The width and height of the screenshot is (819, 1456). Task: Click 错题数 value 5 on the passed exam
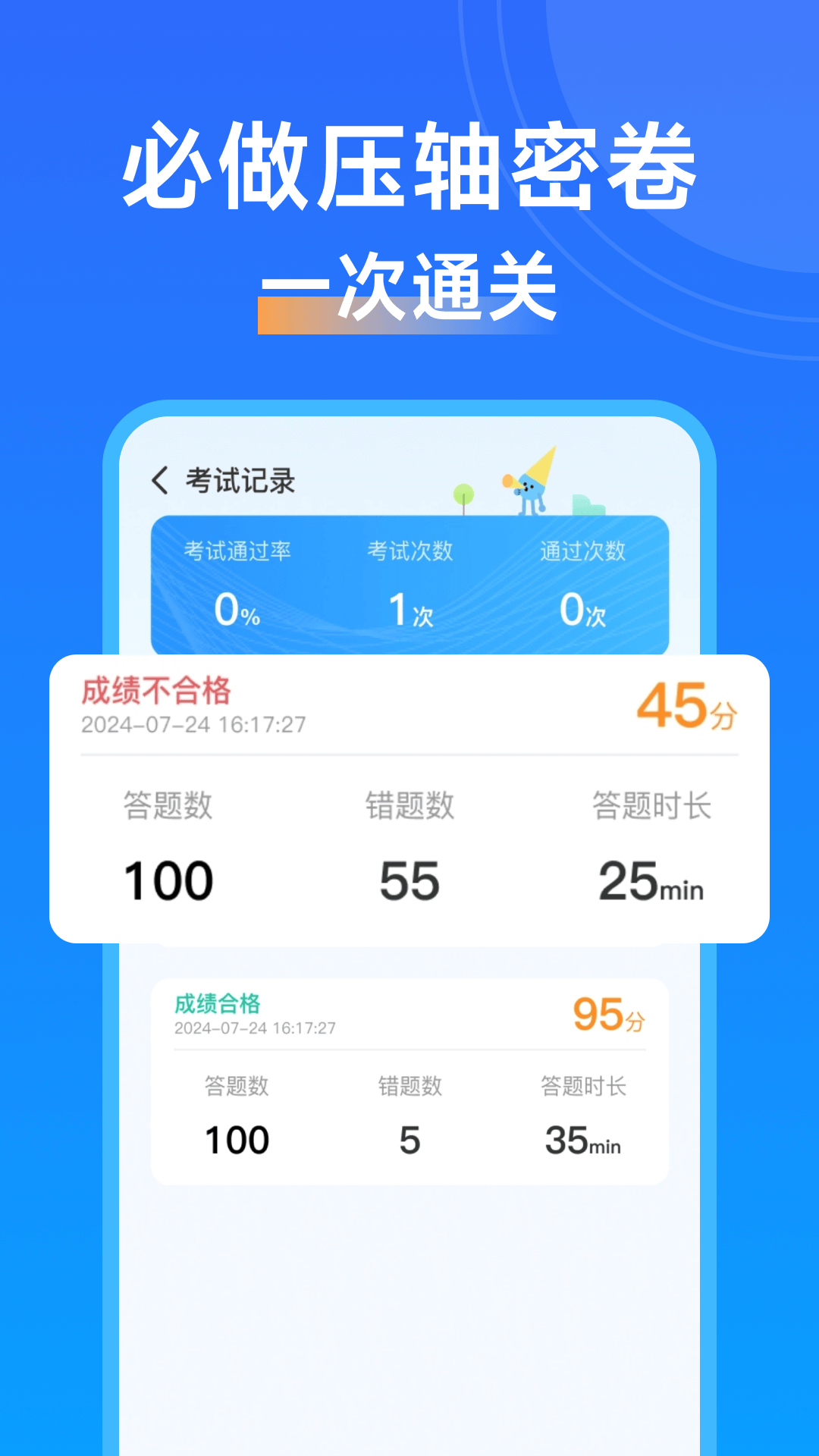[408, 1140]
